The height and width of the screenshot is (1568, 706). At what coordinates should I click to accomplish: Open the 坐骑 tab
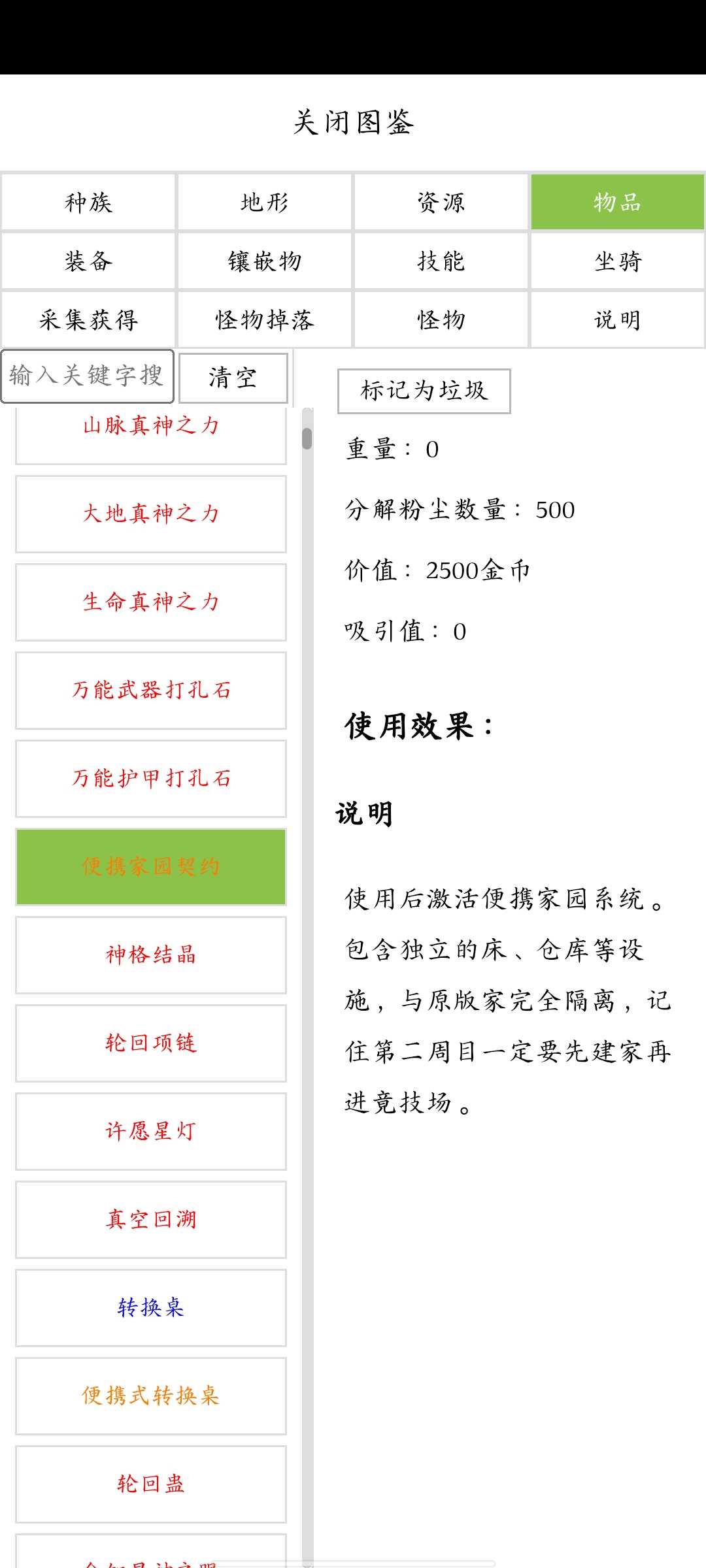(618, 261)
